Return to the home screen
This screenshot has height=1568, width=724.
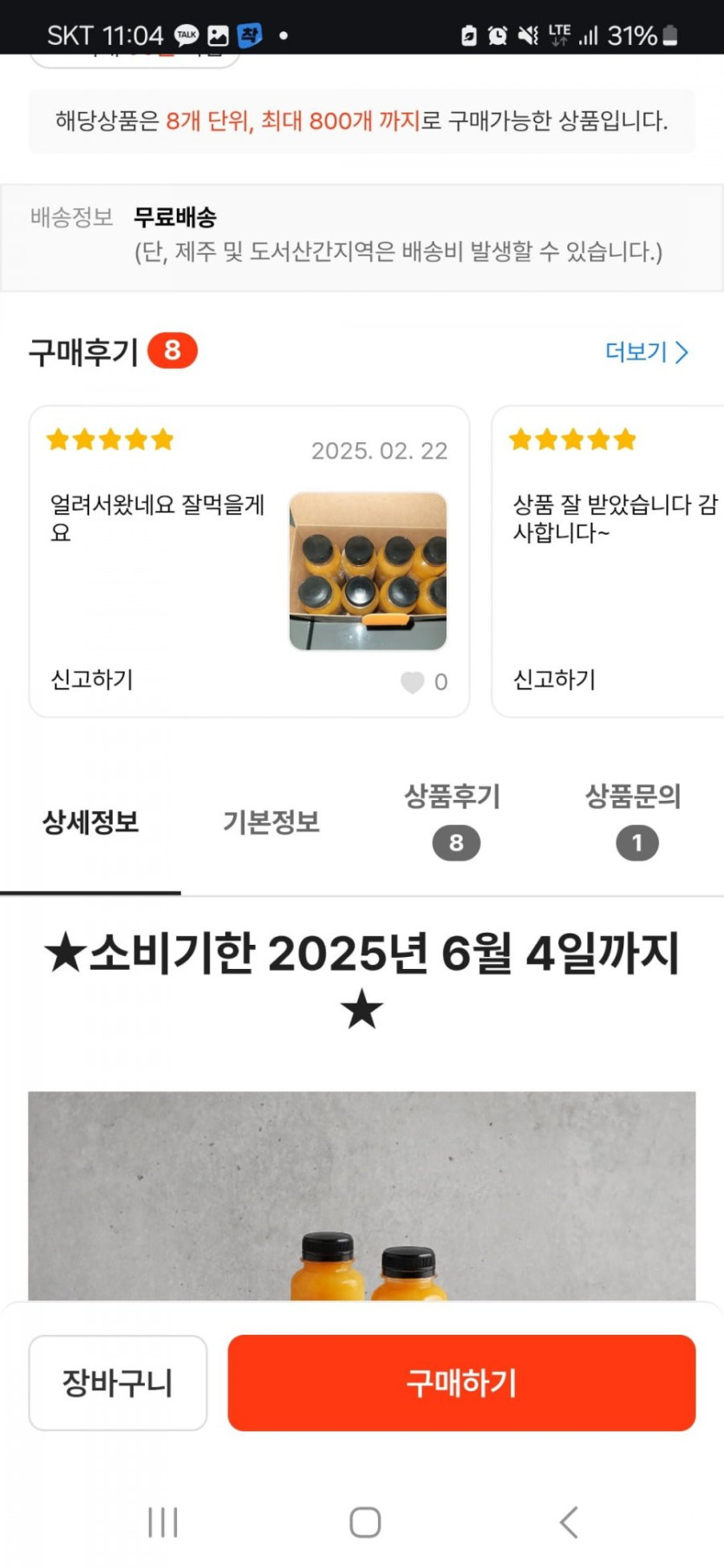point(365,1522)
